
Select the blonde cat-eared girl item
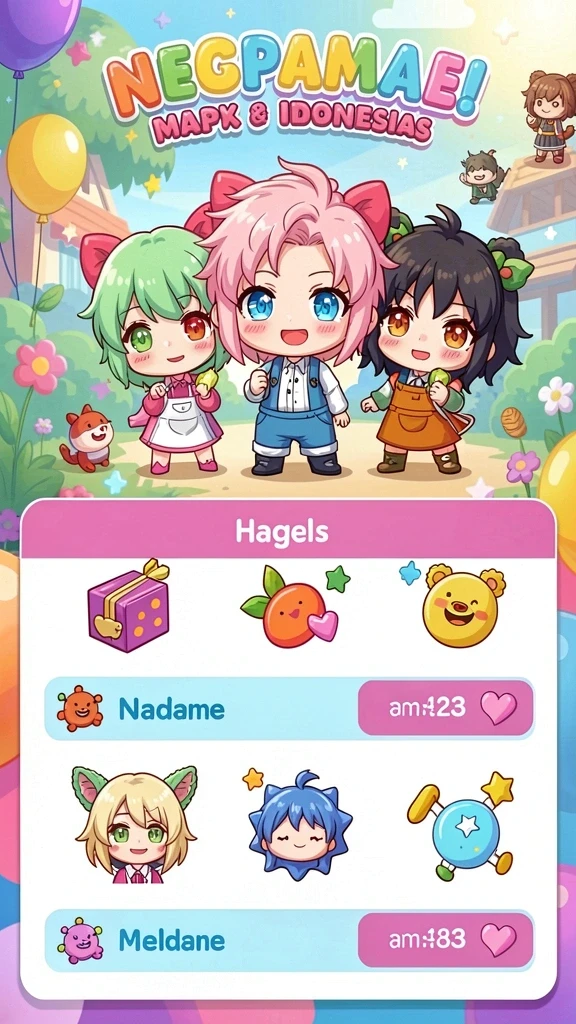135,825
